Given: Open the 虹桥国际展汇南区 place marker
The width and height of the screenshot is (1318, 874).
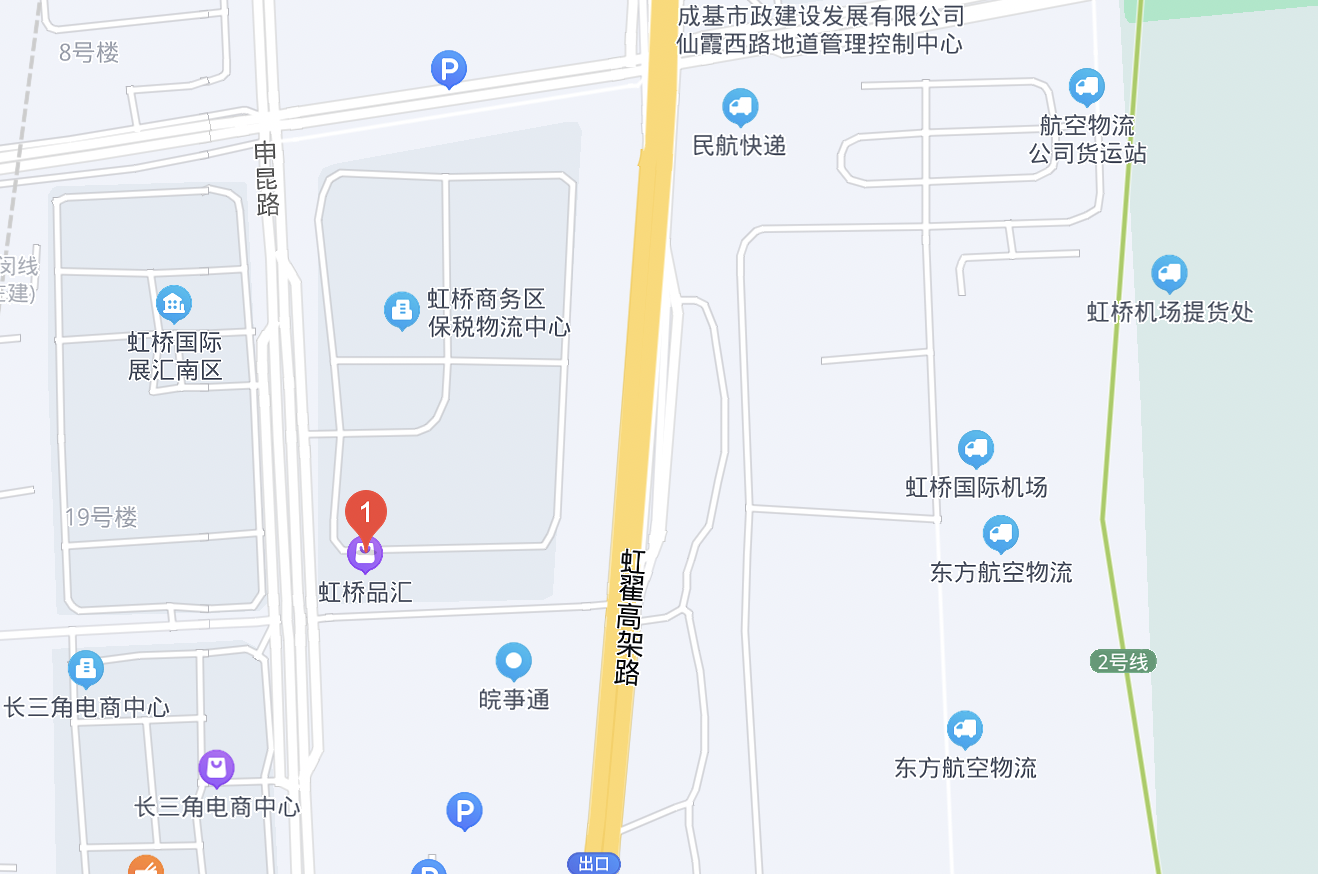Looking at the screenshot, I should (x=174, y=303).
